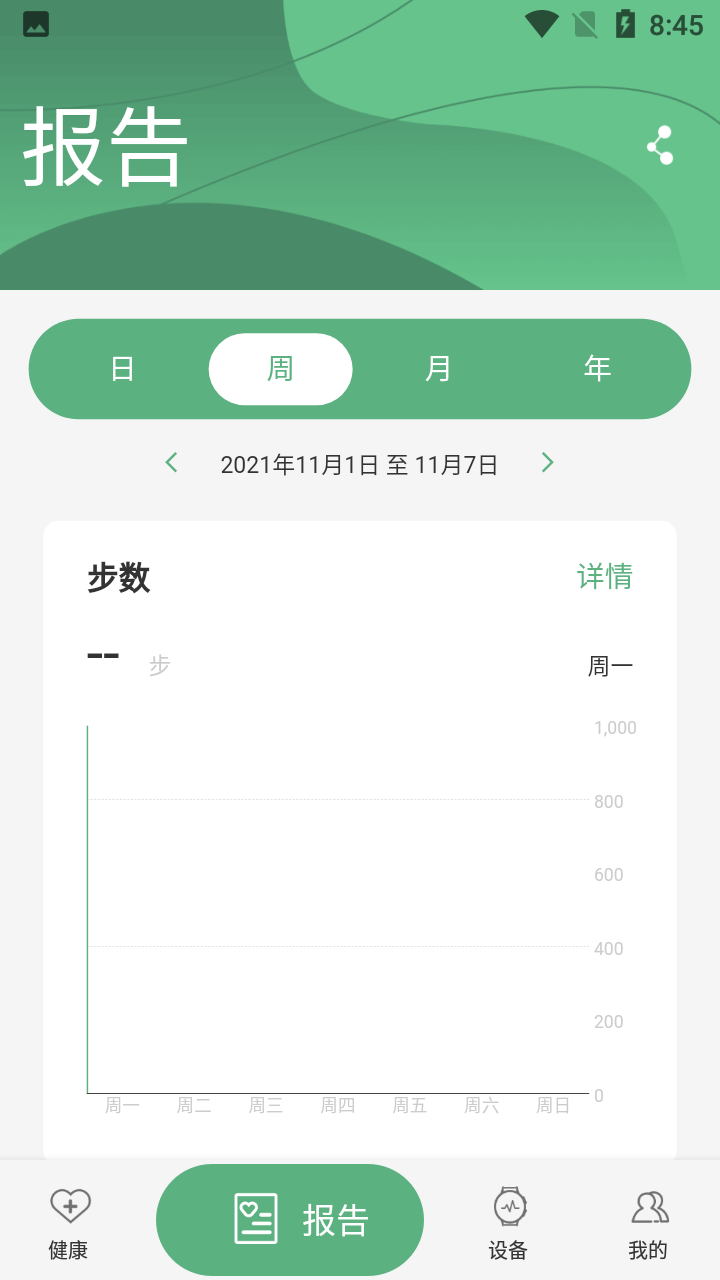The width and height of the screenshot is (720, 1280).
Task: Keep 周 (Week) tab selected
Action: [280, 368]
